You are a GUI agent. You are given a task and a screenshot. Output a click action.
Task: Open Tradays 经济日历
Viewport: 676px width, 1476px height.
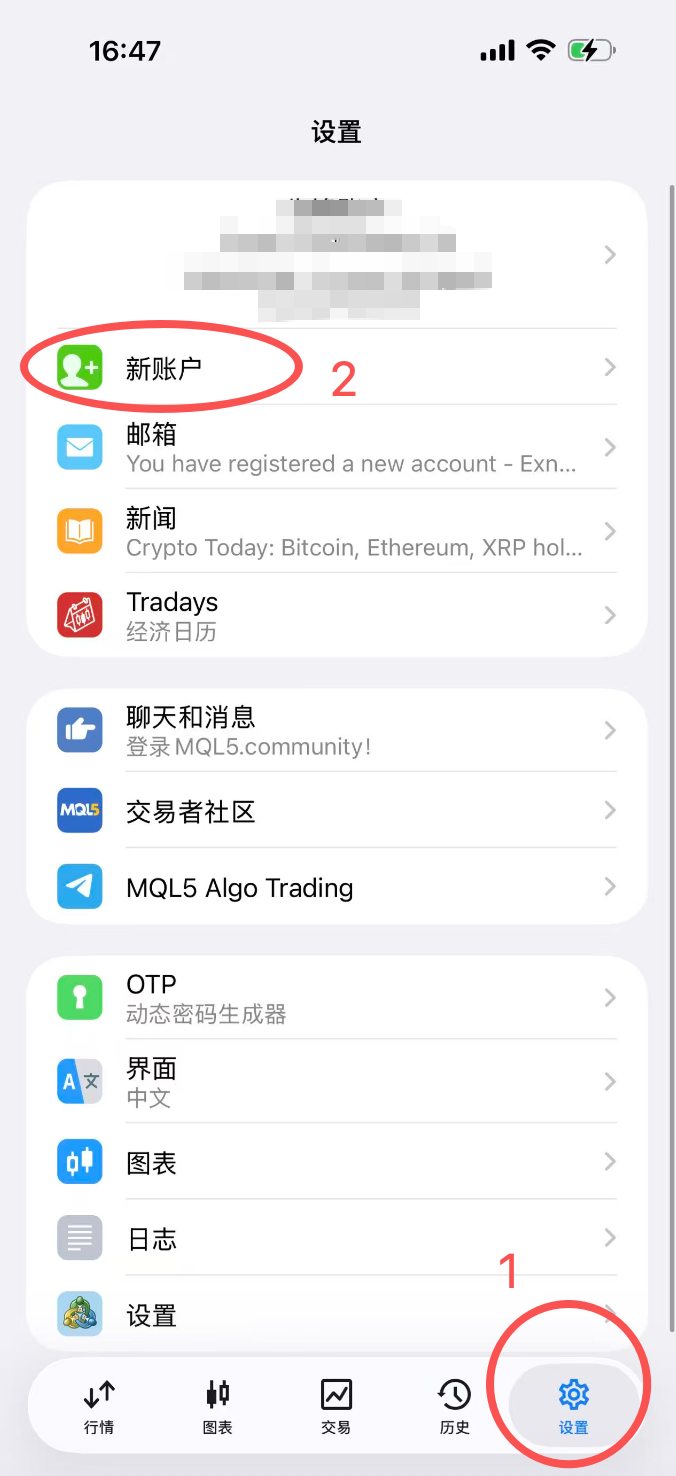337,615
